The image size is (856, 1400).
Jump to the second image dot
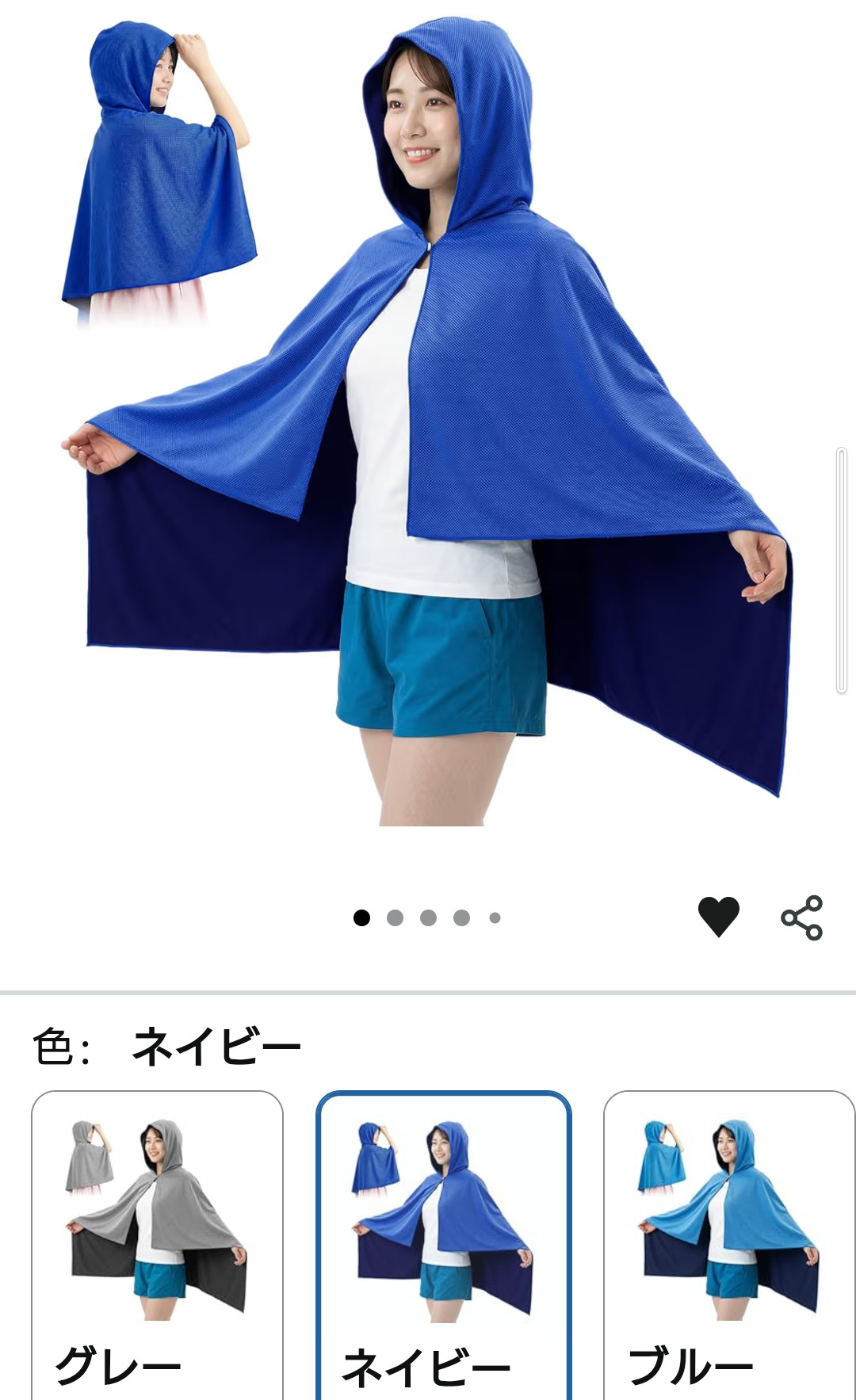(395, 917)
